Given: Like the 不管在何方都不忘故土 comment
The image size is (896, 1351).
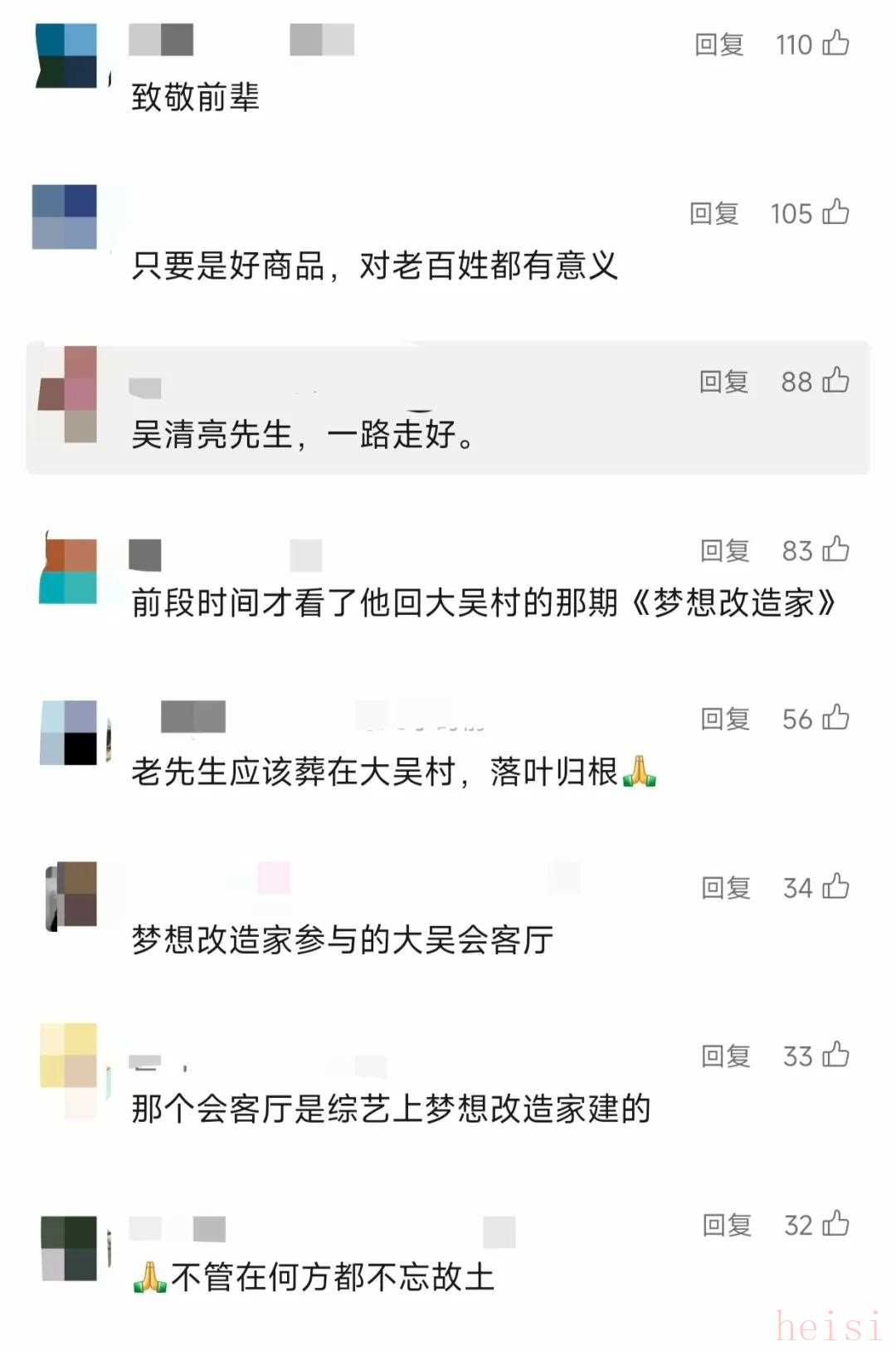Looking at the screenshot, I should [835, 1223].
